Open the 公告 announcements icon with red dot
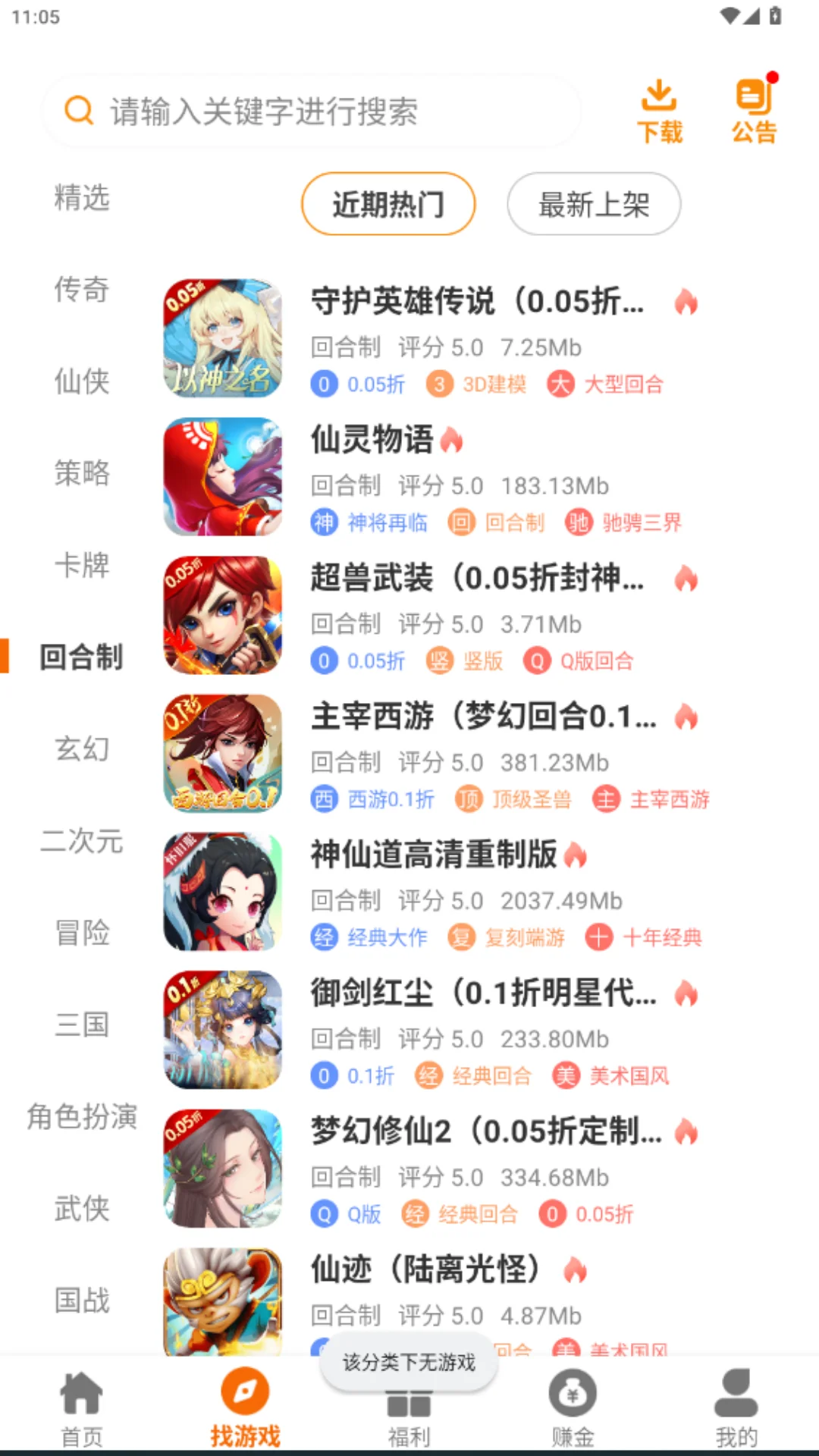Screen dimensions: 819x1456 (x=753, y=110)
